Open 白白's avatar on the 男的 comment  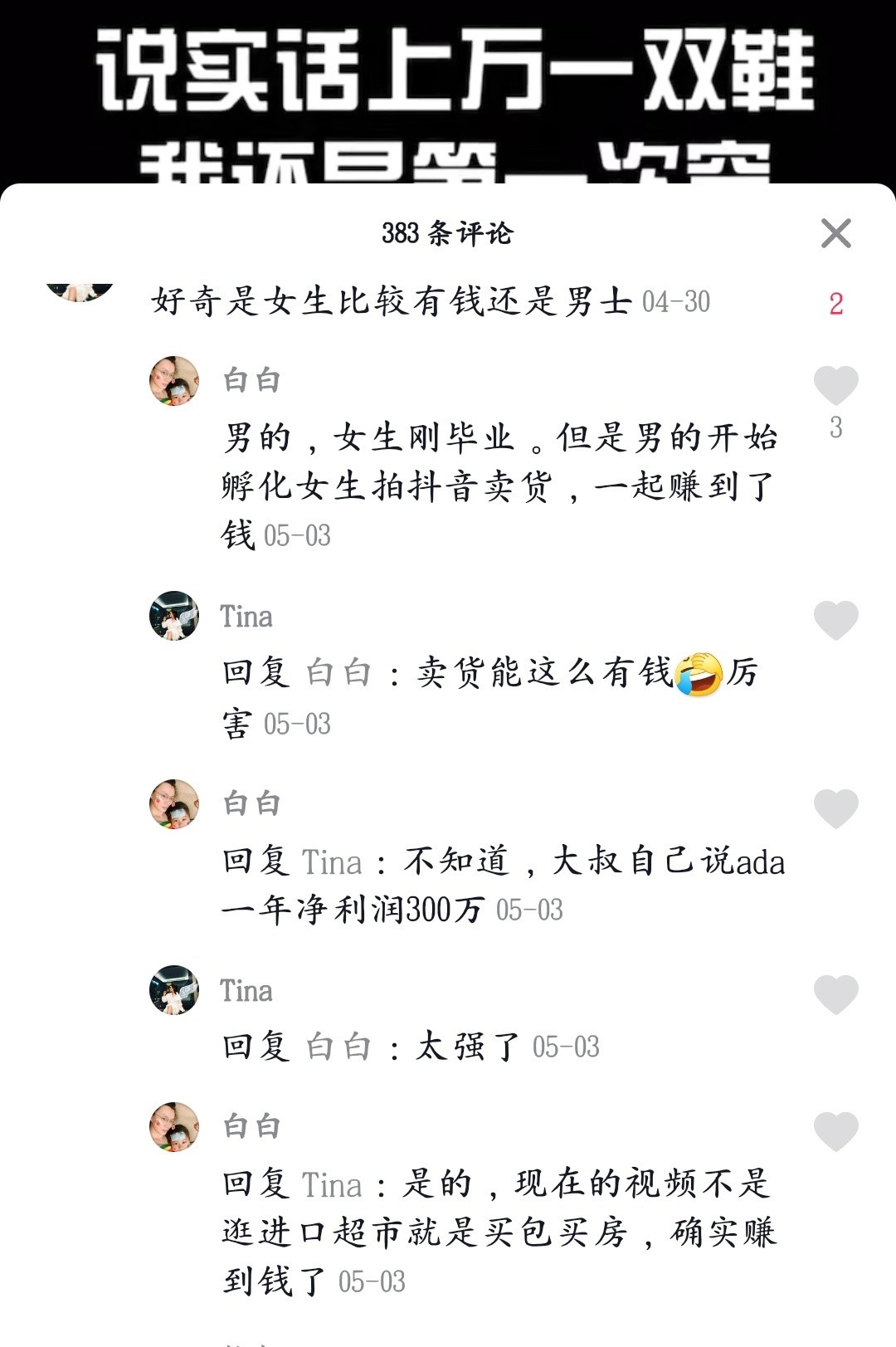[x=174, y=381]
